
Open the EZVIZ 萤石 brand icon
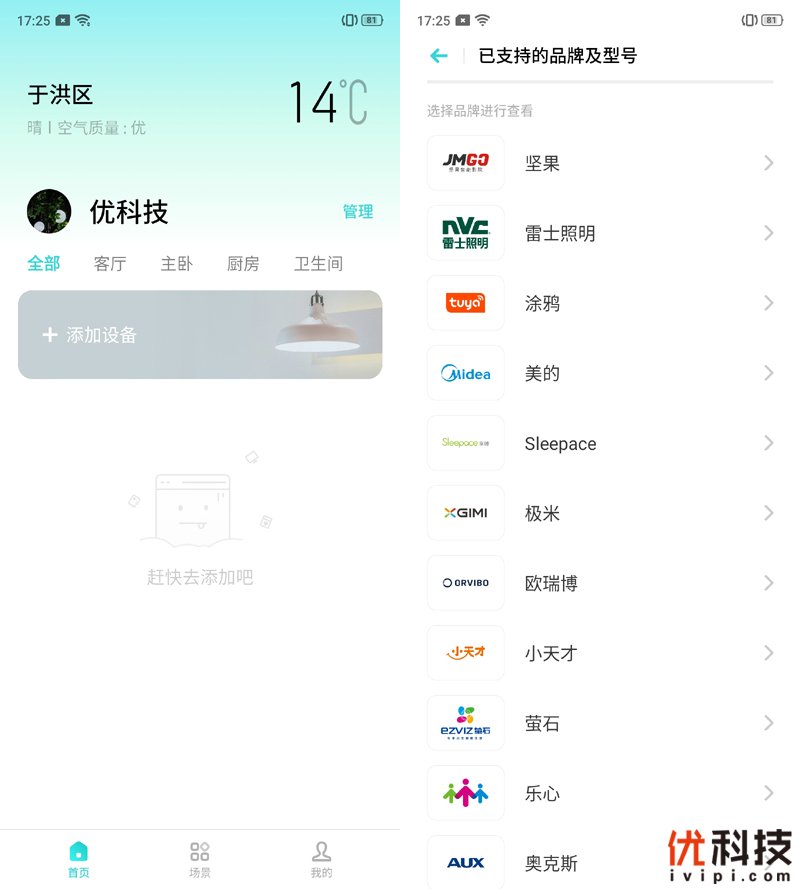(x=465, y=723)
